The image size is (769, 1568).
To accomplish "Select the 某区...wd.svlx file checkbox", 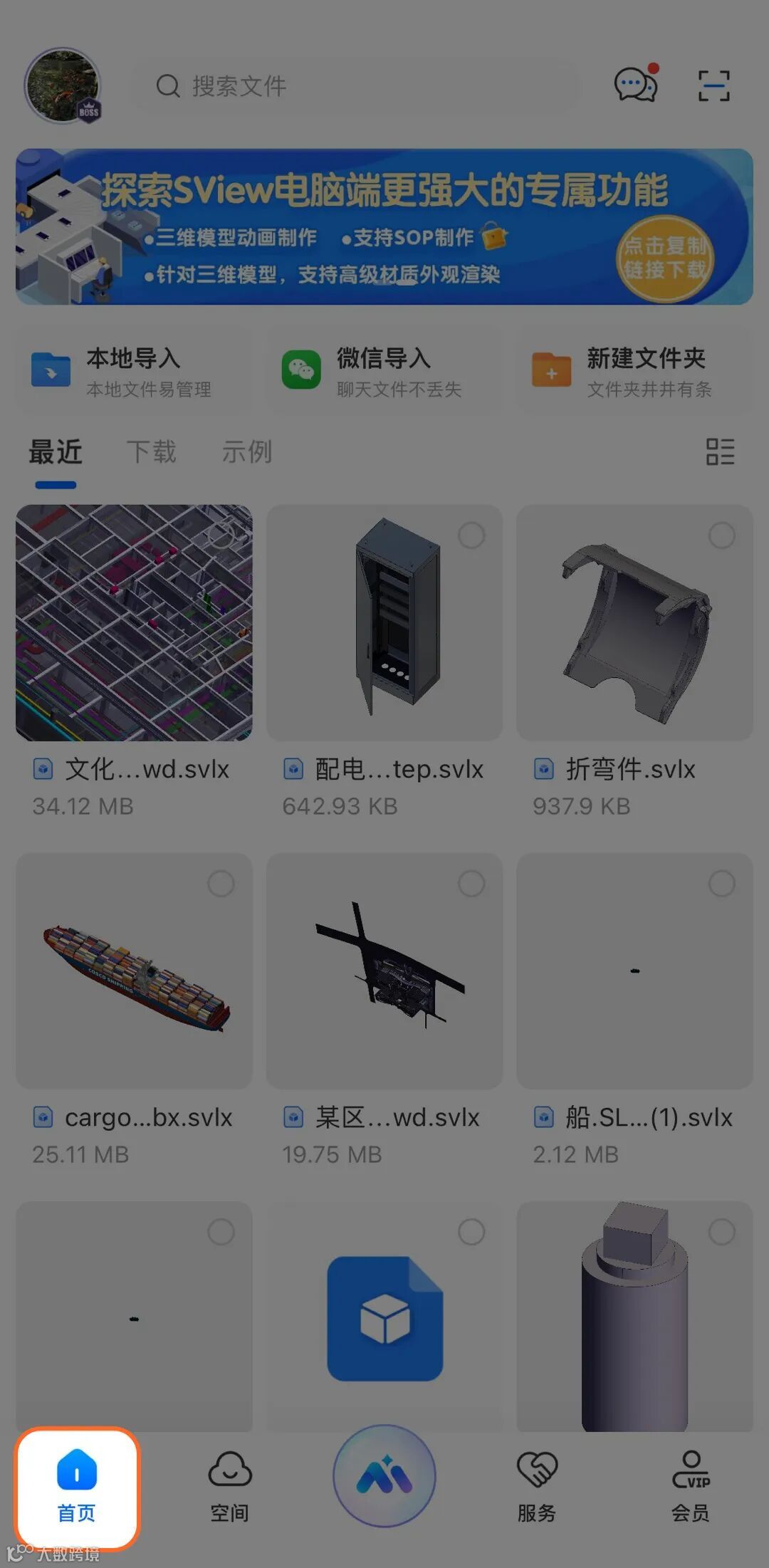I will click(471, 884).
